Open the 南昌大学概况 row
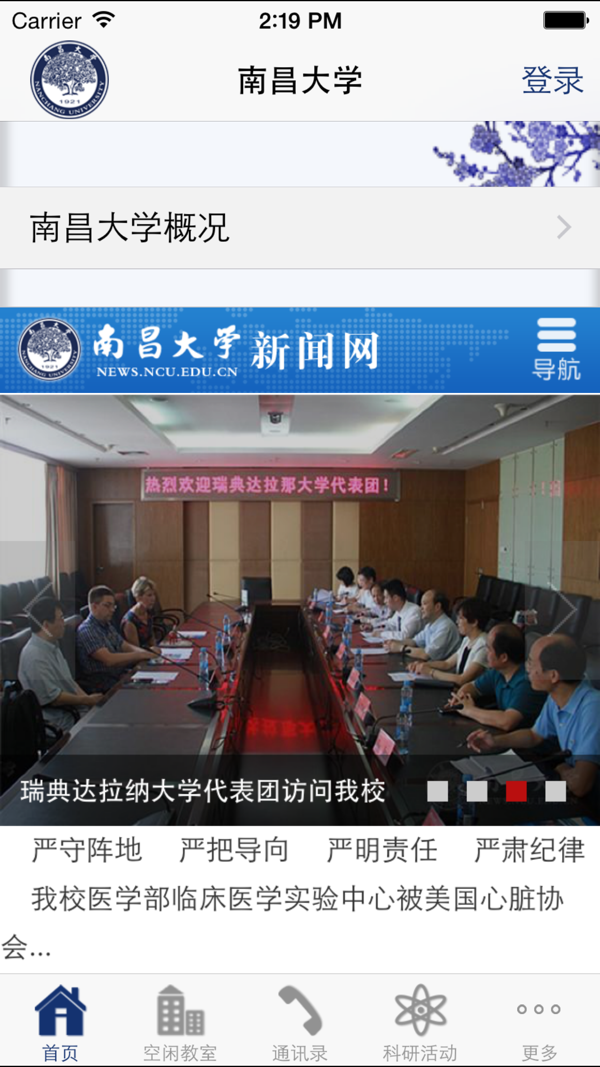The image size is (600, 1067). (x=300, y=228)
